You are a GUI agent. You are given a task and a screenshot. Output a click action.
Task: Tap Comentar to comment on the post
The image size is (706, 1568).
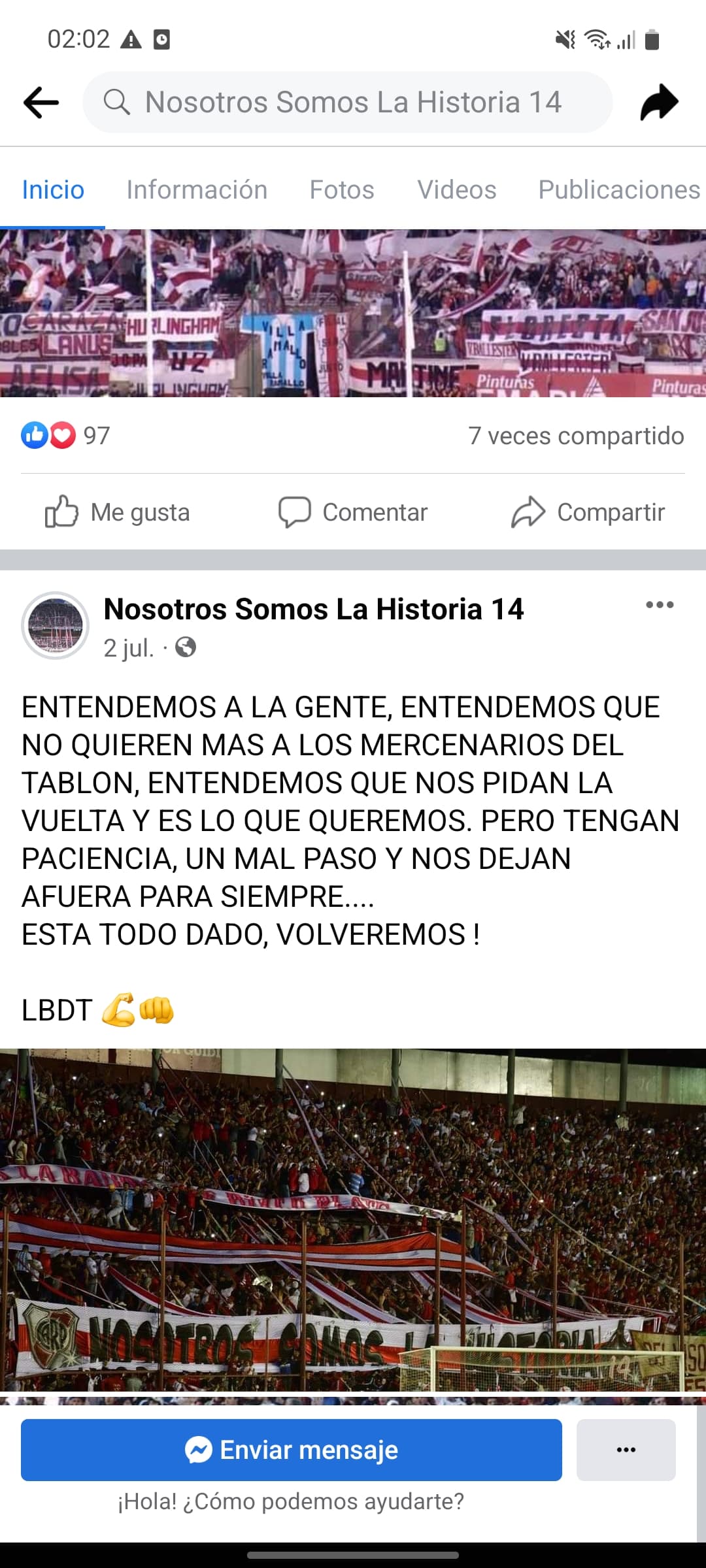coord(353,512)
